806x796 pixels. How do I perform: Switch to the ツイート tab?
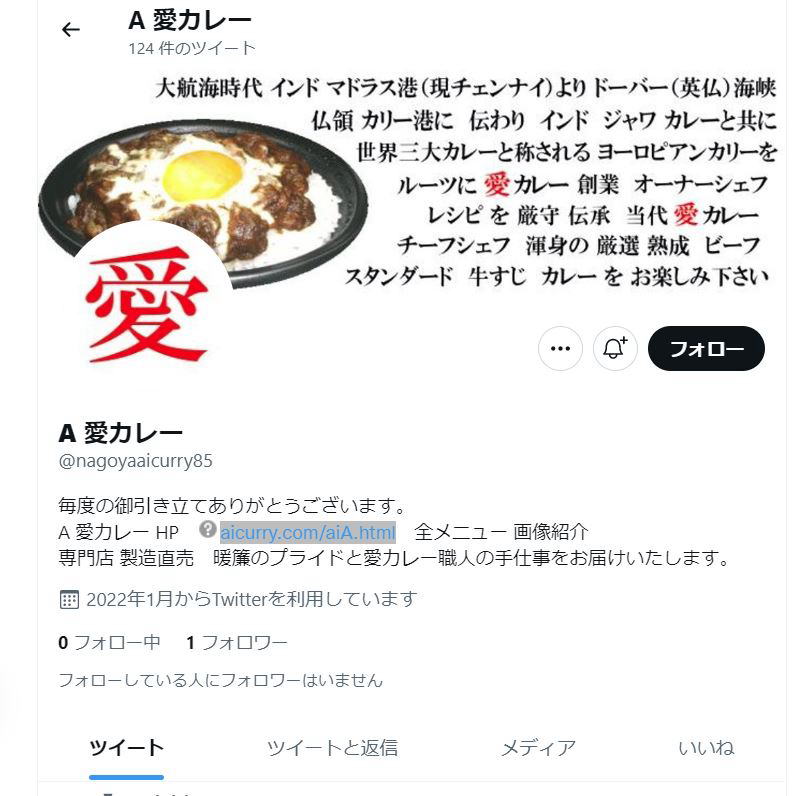click(126, 748)
